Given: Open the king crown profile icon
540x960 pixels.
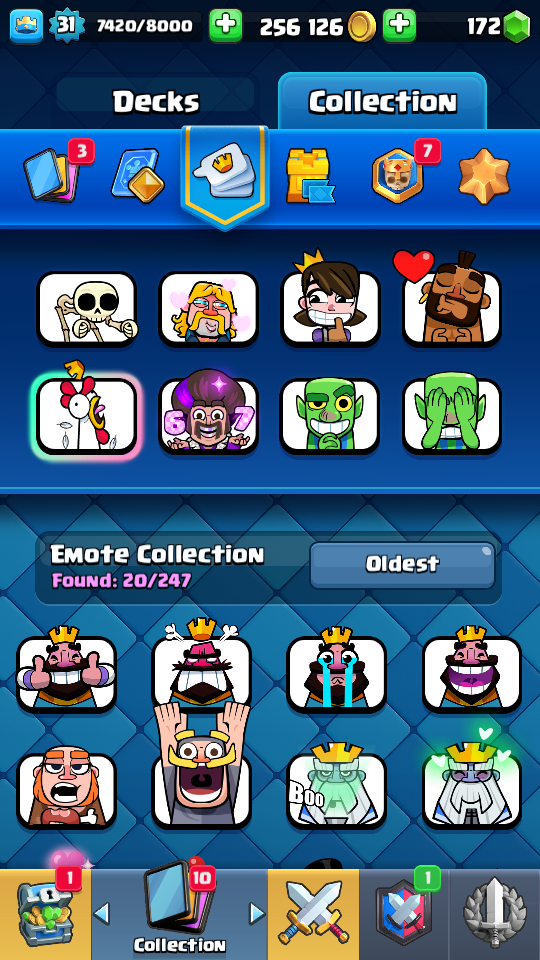Looking at the screenshot, I should click(x=26, y=26).
